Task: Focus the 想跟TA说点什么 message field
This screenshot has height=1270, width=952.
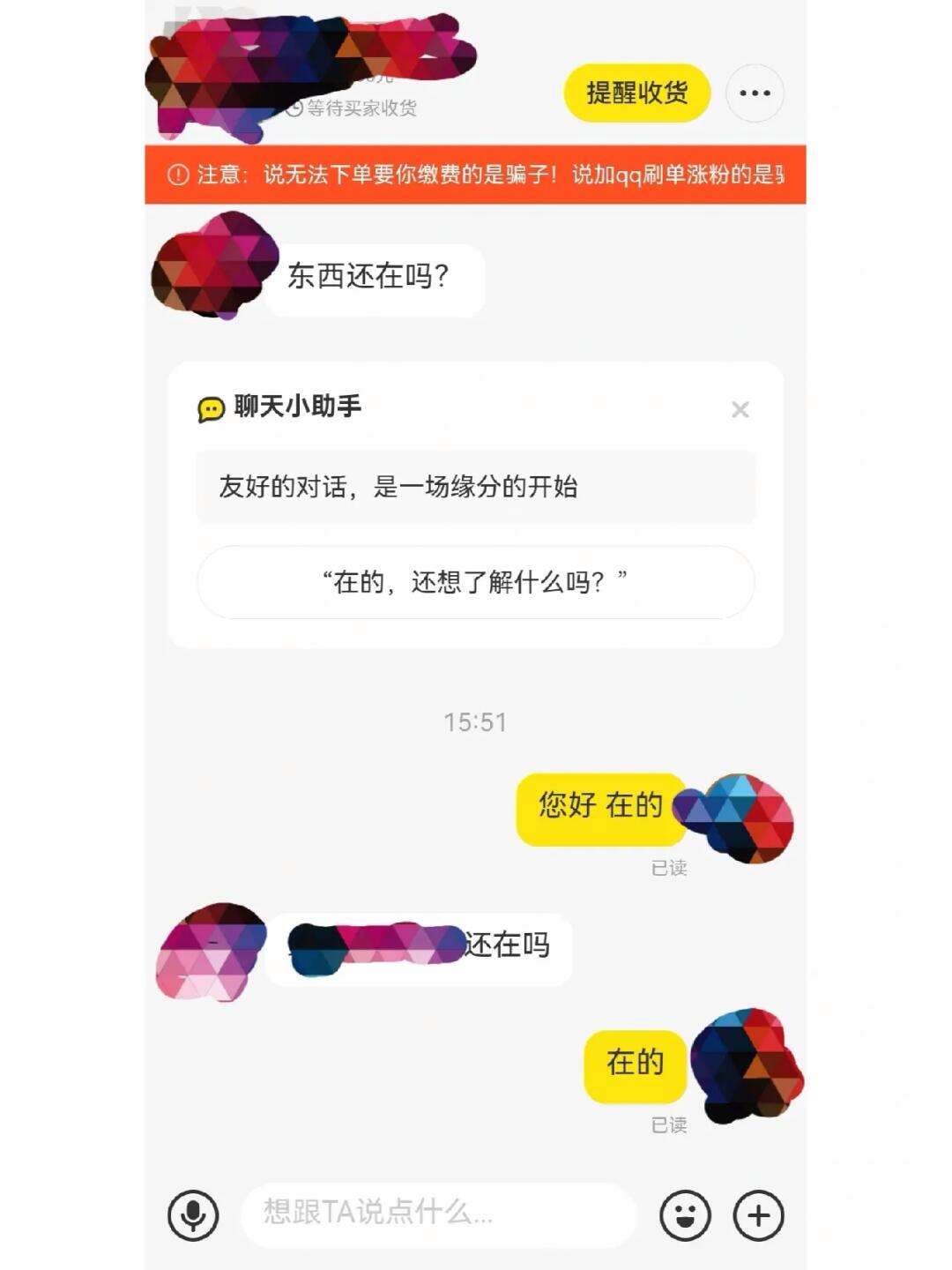Action: (x=438, y=1214)
